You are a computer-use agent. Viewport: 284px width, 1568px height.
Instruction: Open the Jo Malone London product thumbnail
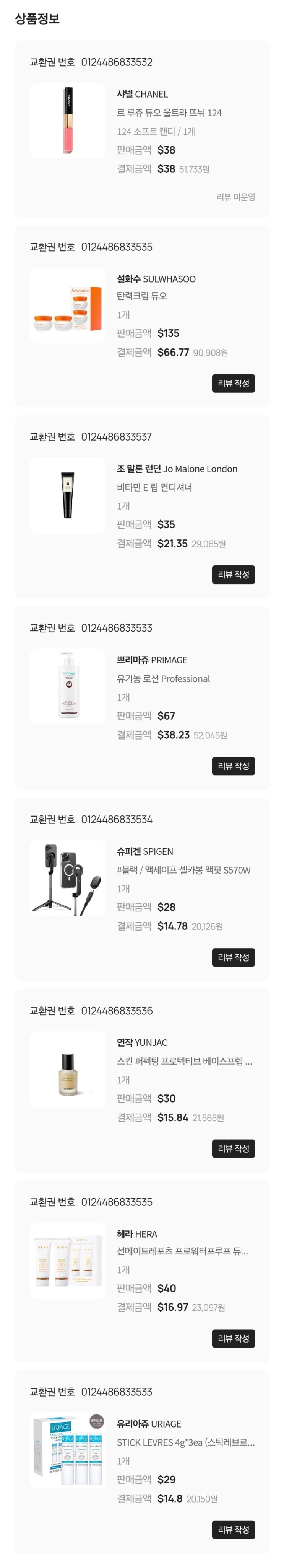(68, 495)
